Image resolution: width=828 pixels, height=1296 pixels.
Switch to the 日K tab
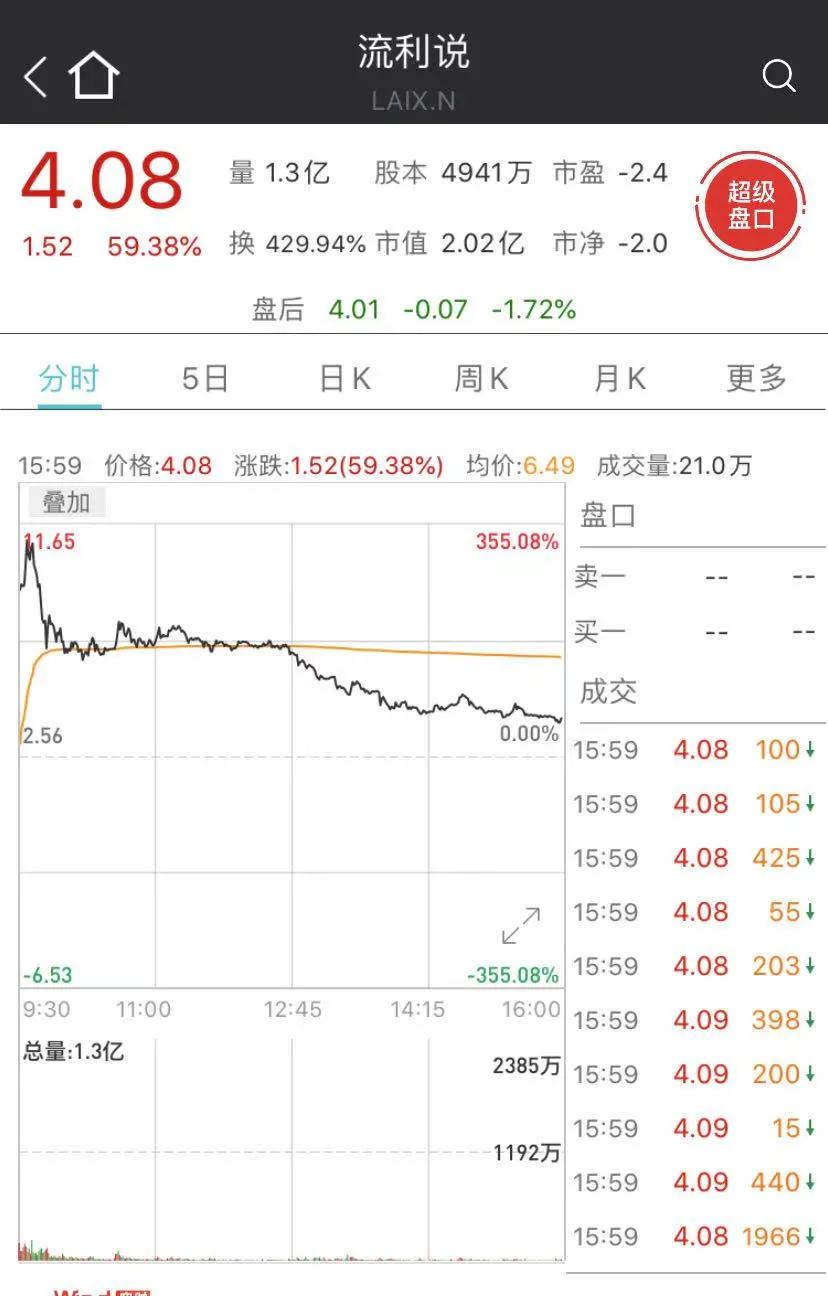pyautogui.click(x=345, y=378)
